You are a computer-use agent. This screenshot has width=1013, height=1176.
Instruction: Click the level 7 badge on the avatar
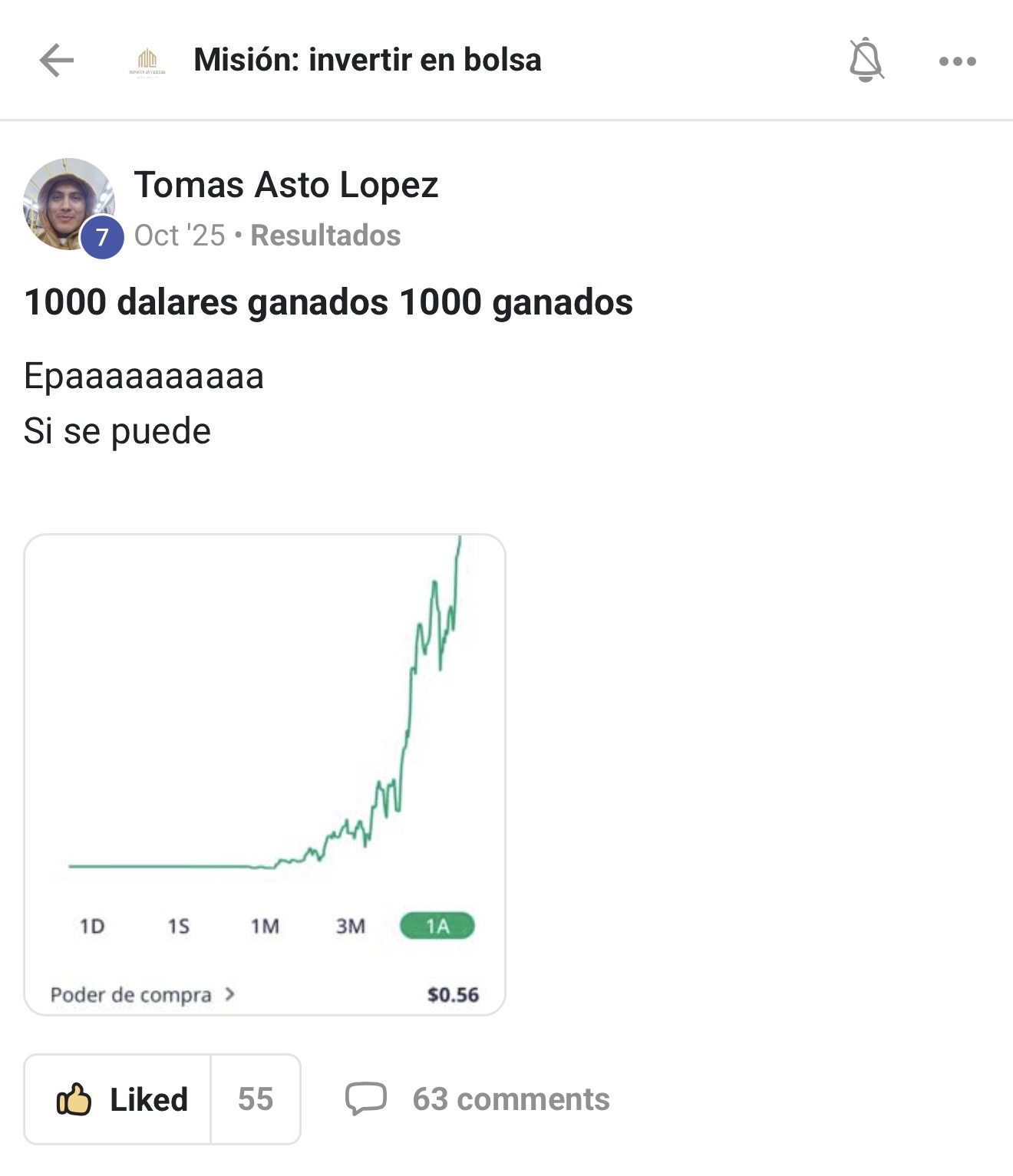click(101, 236)
